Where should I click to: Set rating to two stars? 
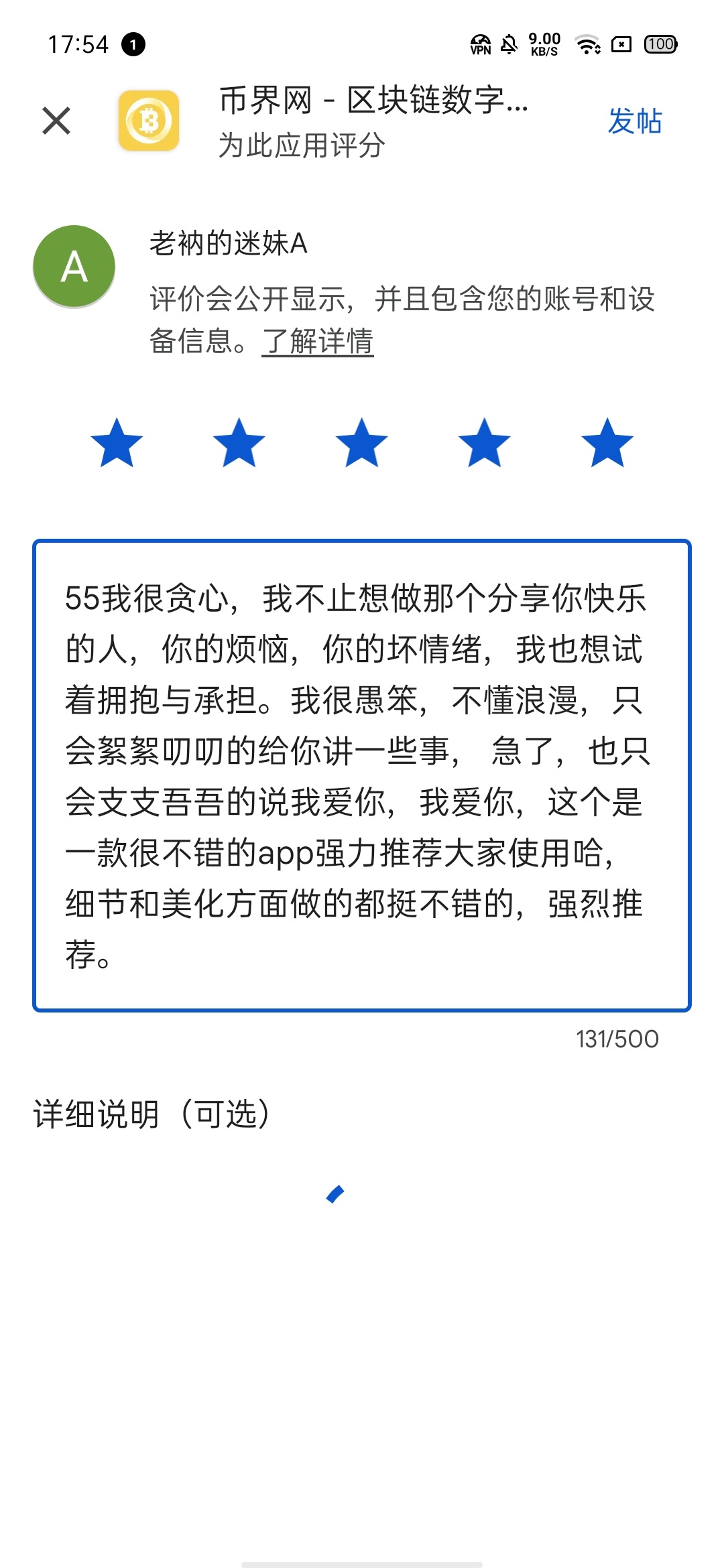239,443
